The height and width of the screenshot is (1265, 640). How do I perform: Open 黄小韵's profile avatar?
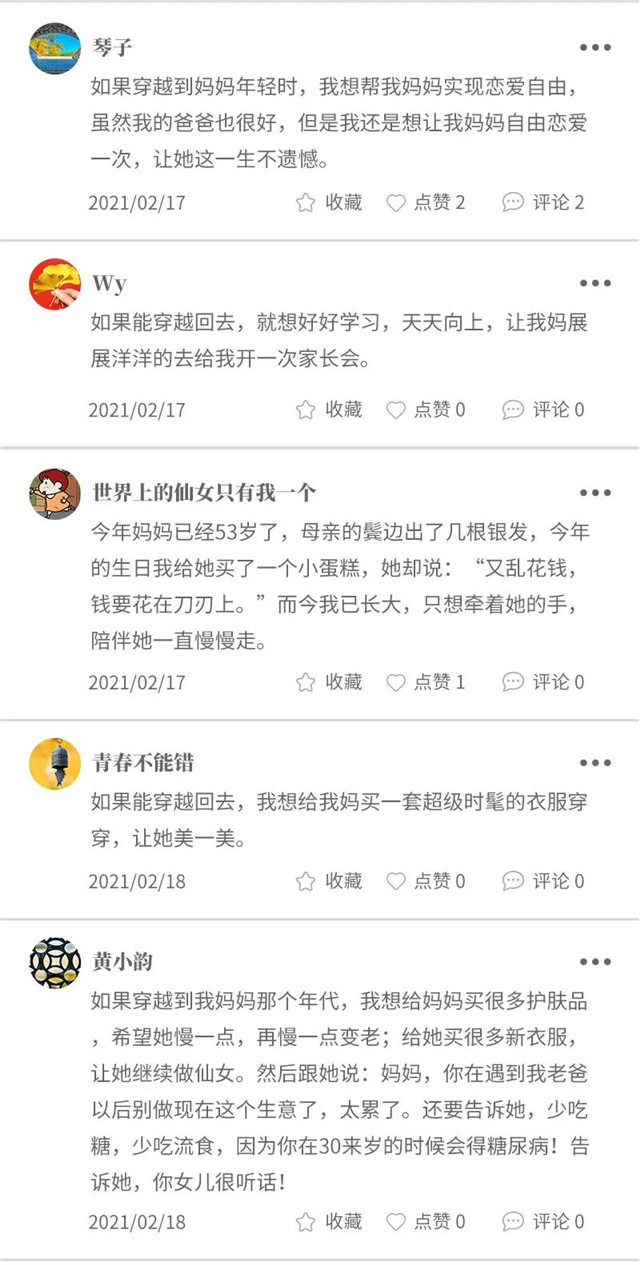(x=55, y=962)
